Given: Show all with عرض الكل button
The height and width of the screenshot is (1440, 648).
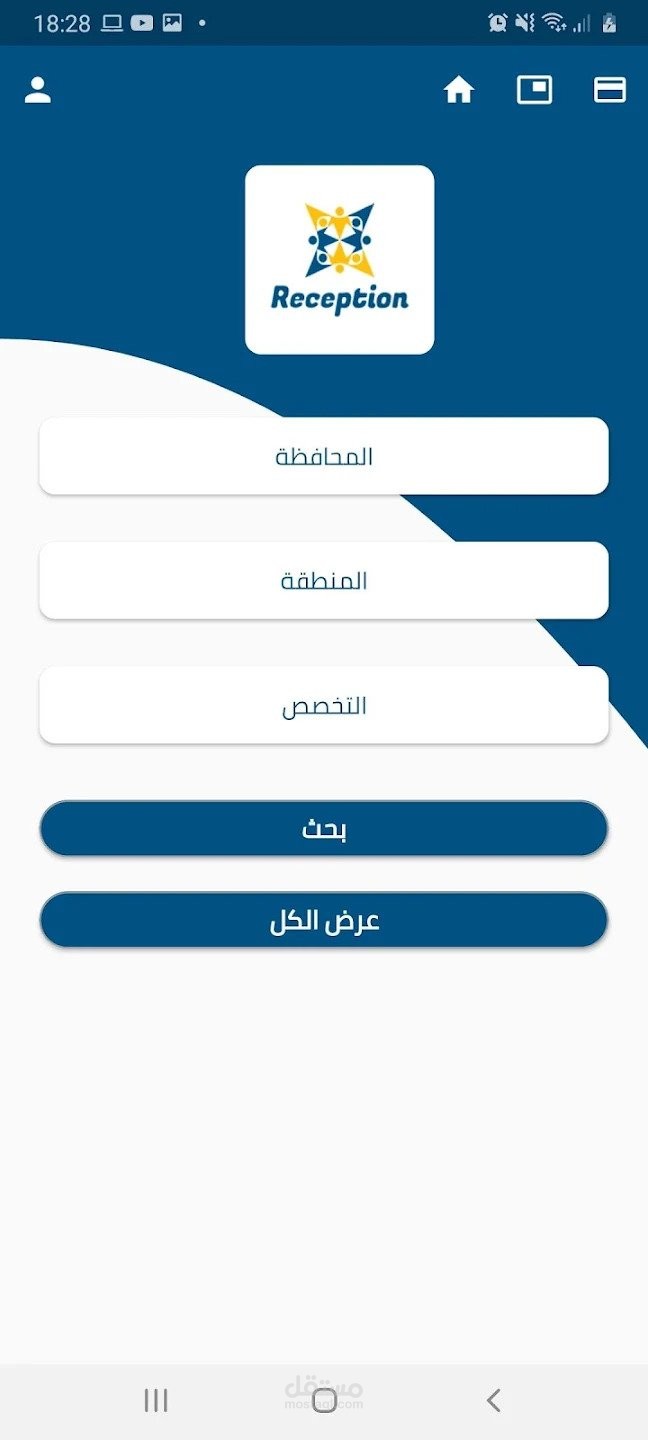Looking at the screenshot, I should [324, 921].
